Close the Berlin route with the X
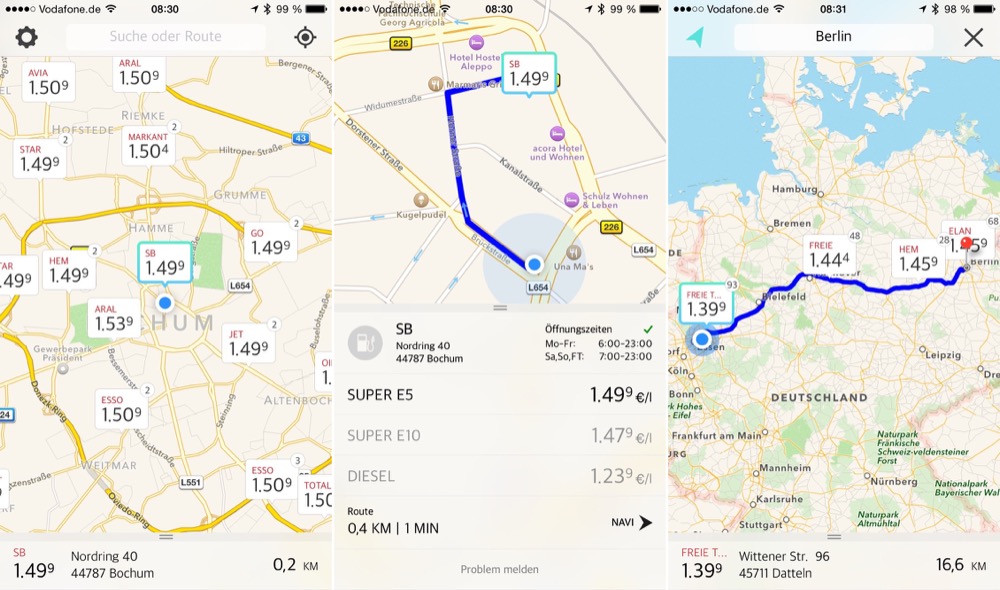 click(x=973, y=38)
